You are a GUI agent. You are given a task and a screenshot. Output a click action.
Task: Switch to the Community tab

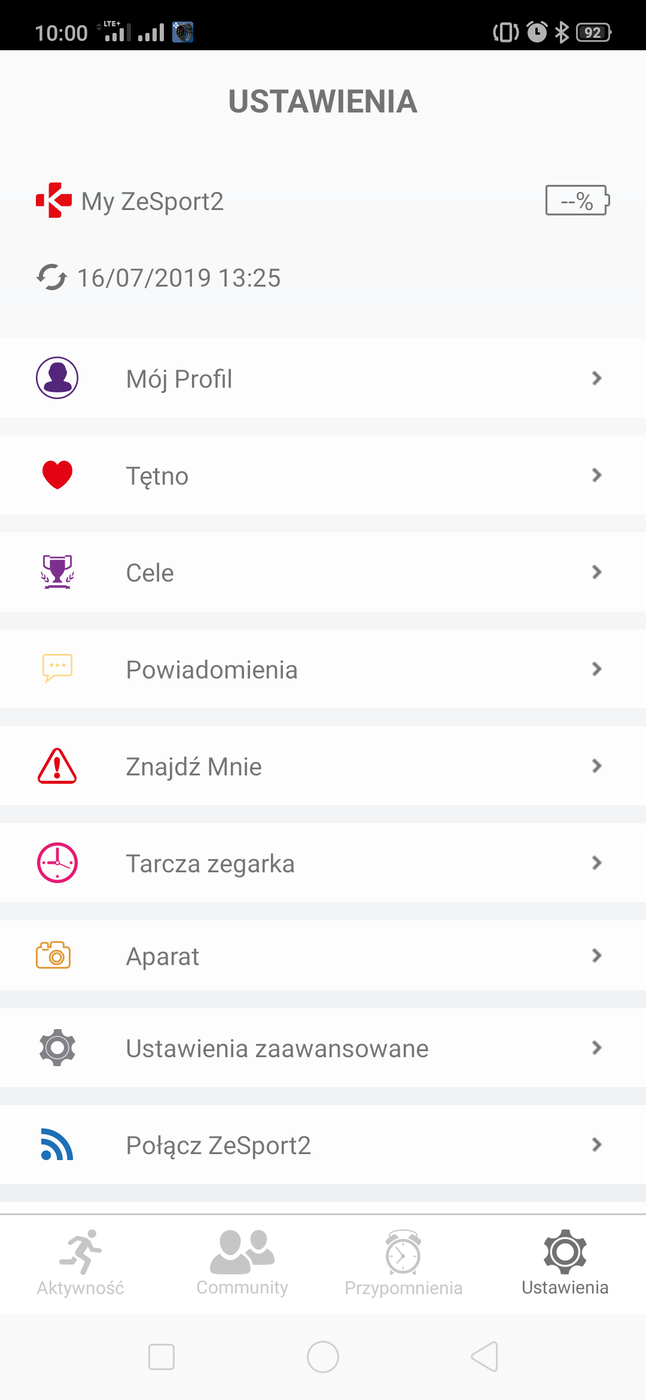pyautogui.click(x=242, y=1264)
